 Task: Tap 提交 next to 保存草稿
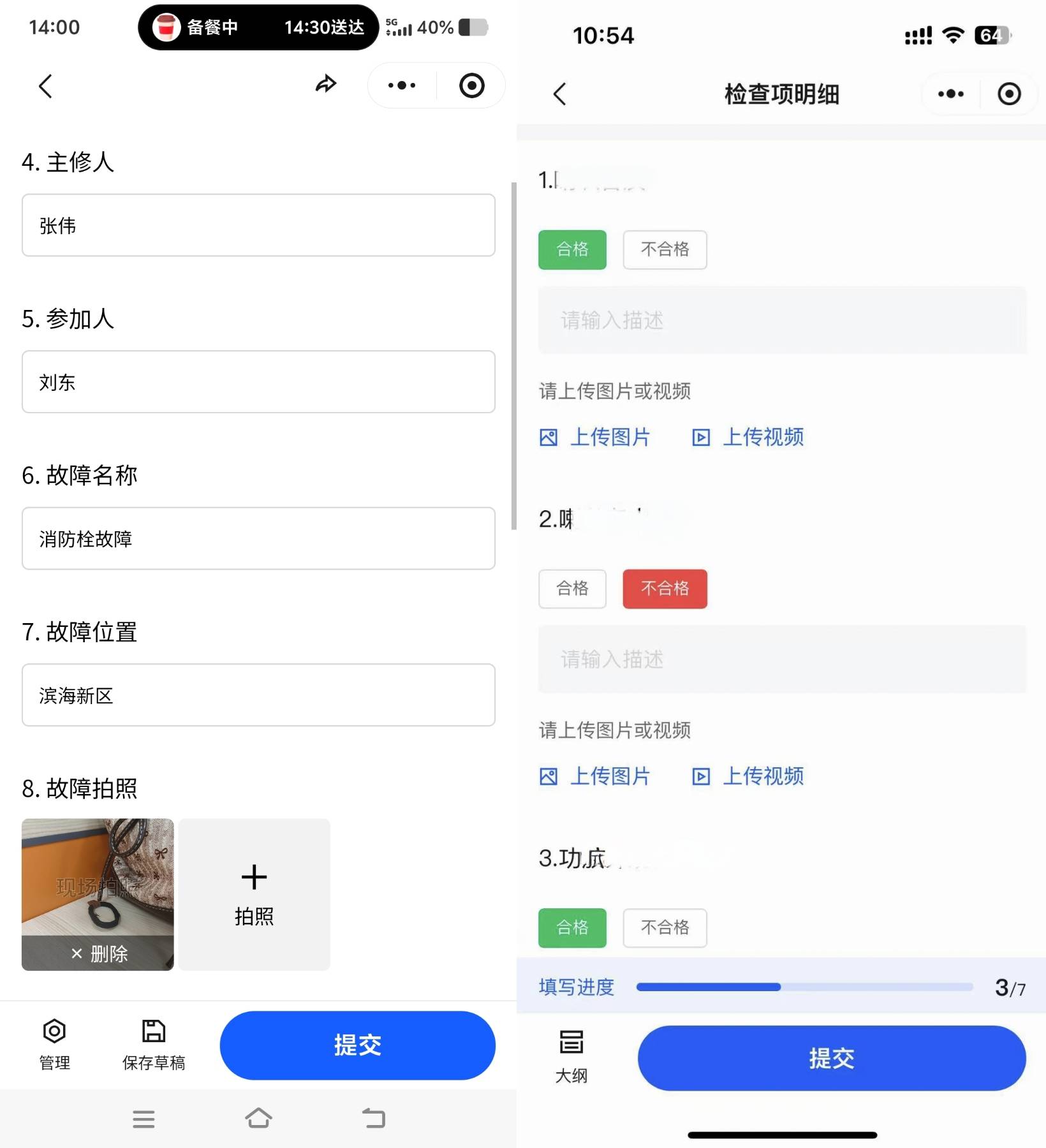pyautogui.click(x=357, y=1045)
